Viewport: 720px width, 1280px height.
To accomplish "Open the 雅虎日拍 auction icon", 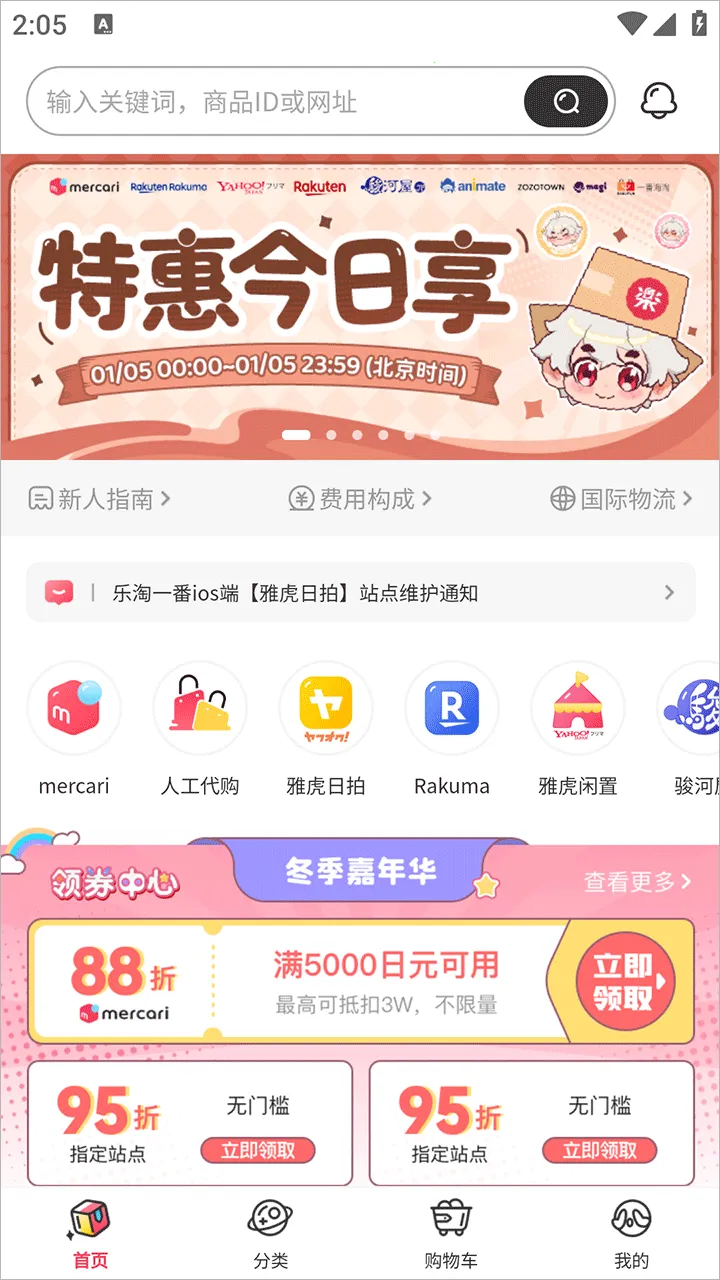I will point(326,708).
